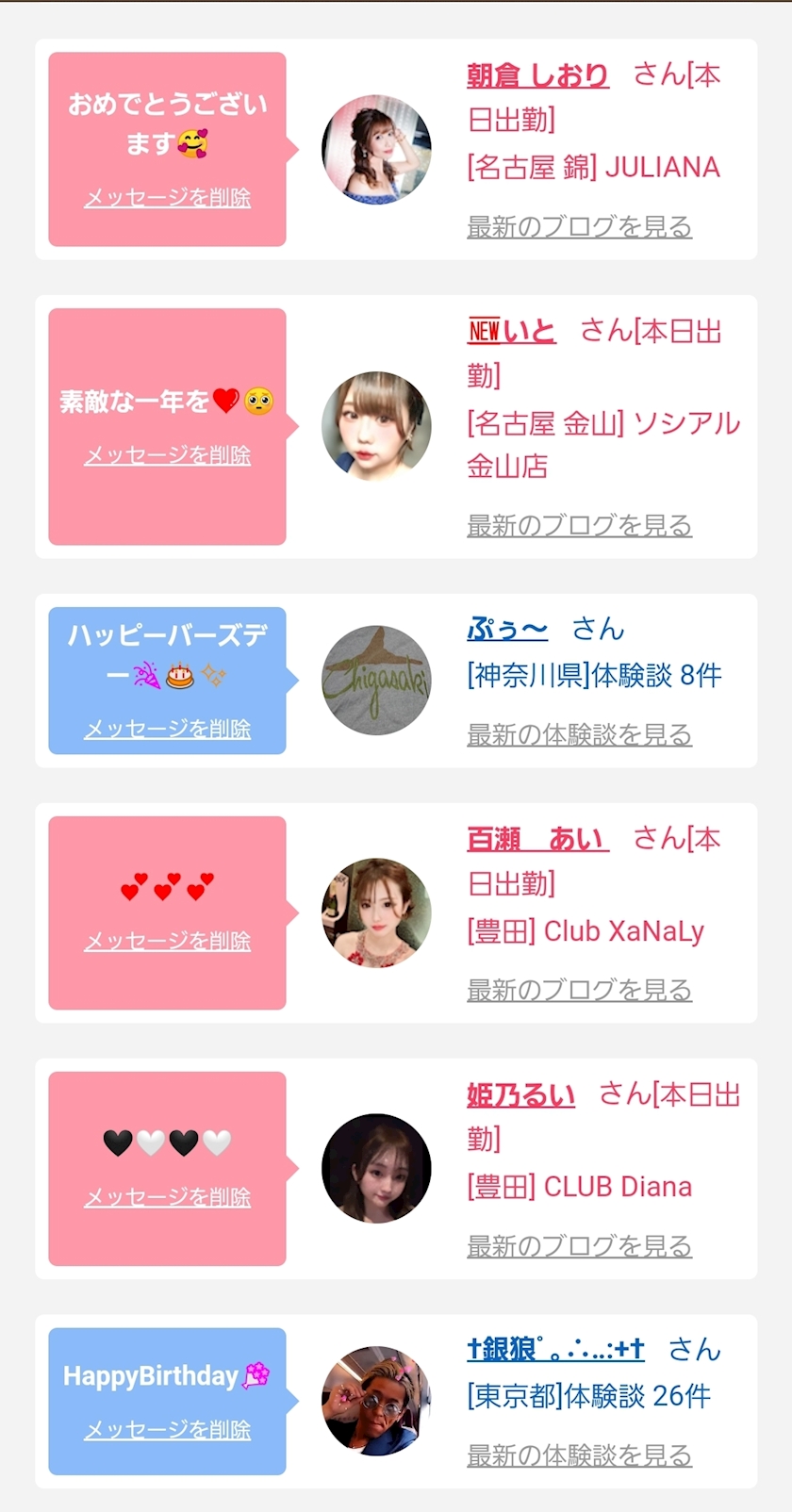The width and height of the screenshot is (792, 1512).
Task: View 百瀬 あい's latest blog
Action: pyautogui.click(x=579, y=991)
